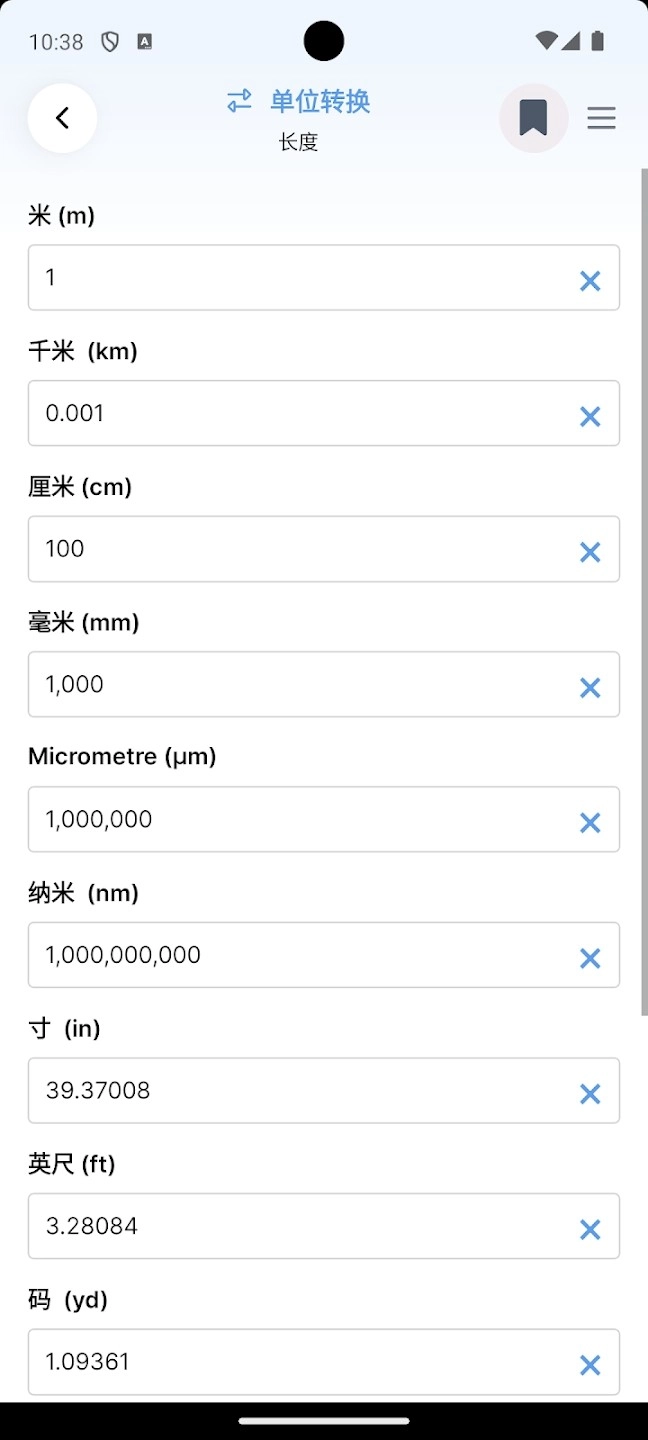Clear the 纳米 (nm) value

[x=590, y=959]
